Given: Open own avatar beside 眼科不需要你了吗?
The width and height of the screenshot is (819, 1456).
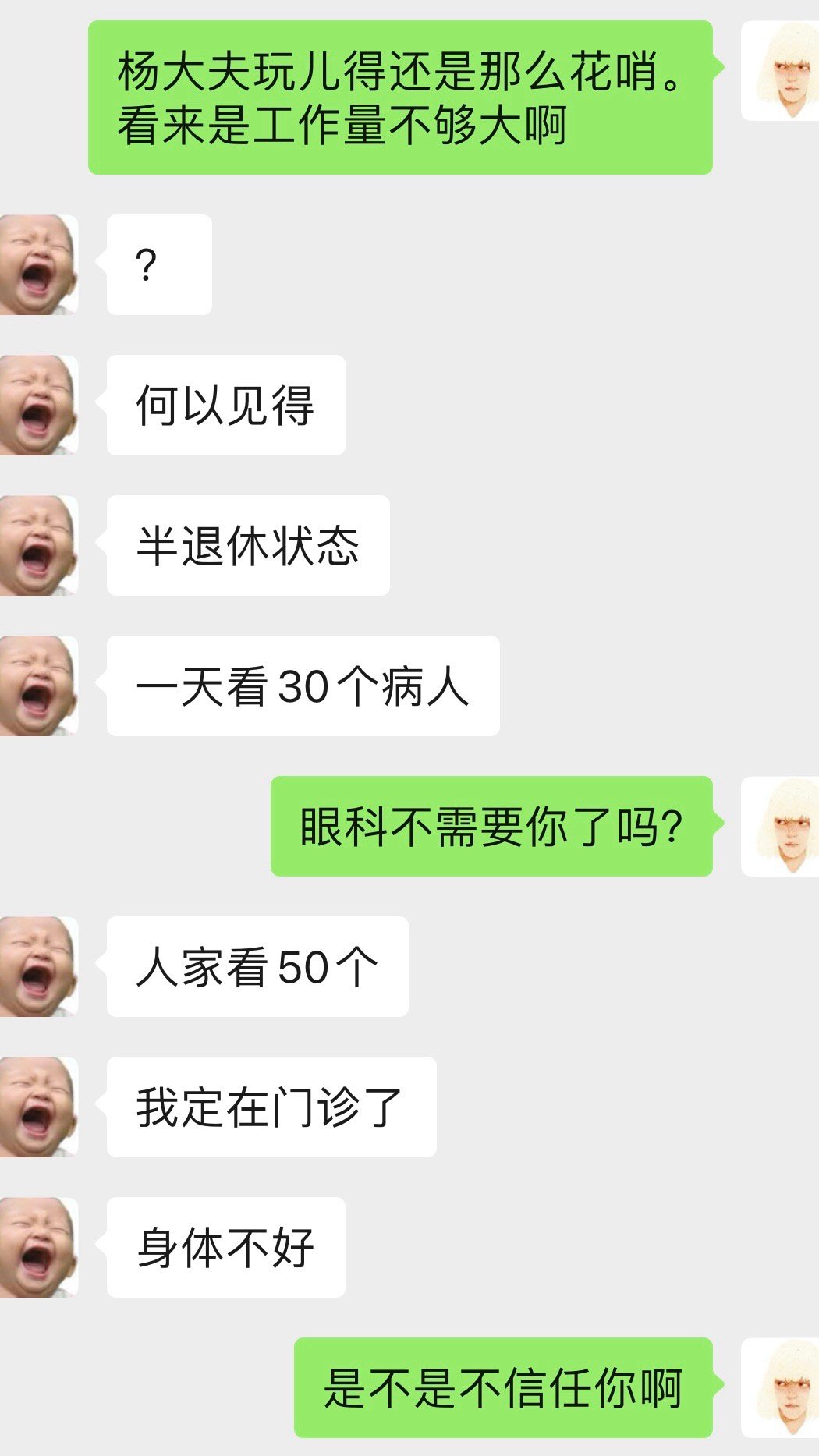Looking at the screenshot, I should (780, 826).
